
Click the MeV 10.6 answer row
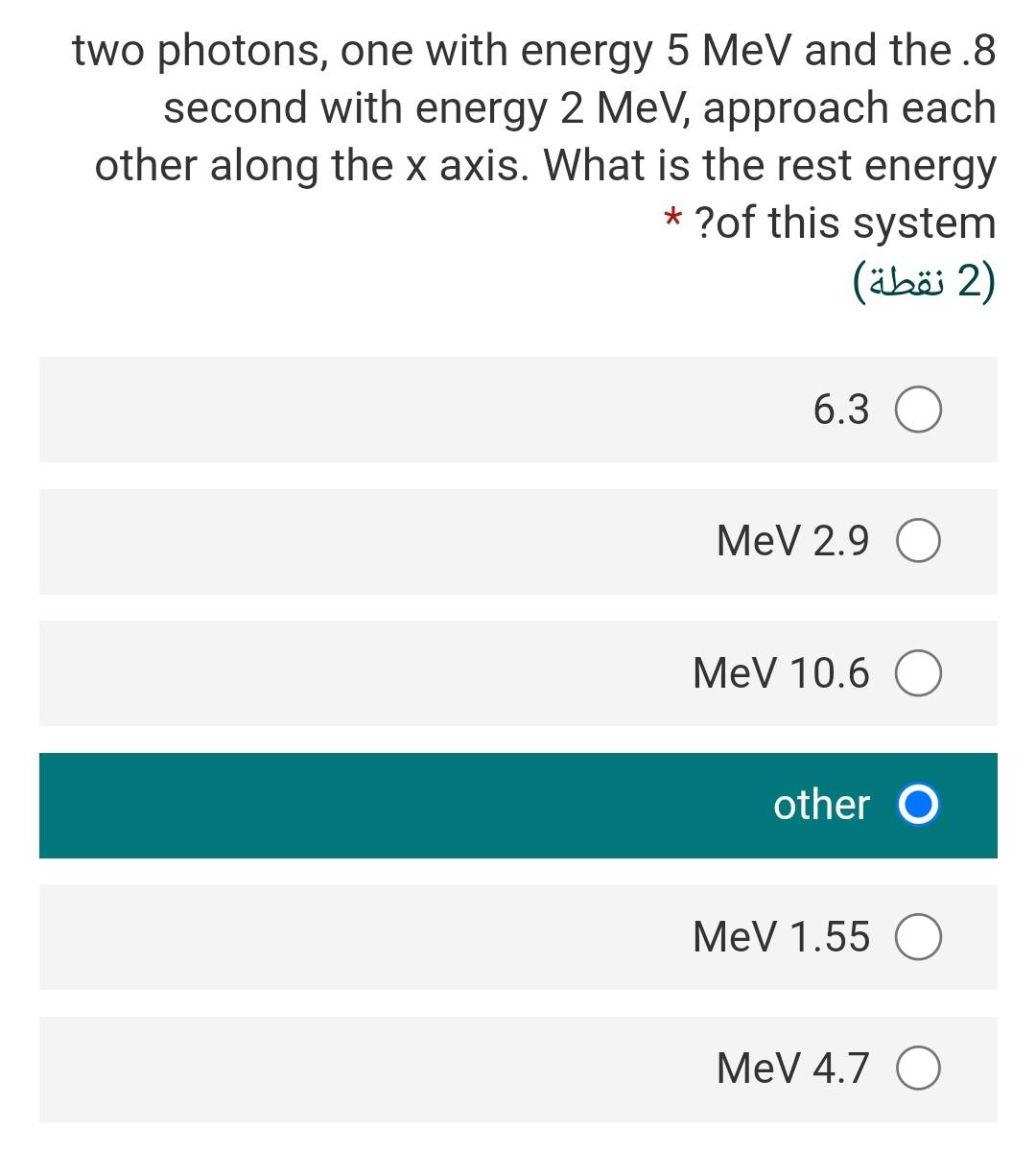tap(518, 672)
